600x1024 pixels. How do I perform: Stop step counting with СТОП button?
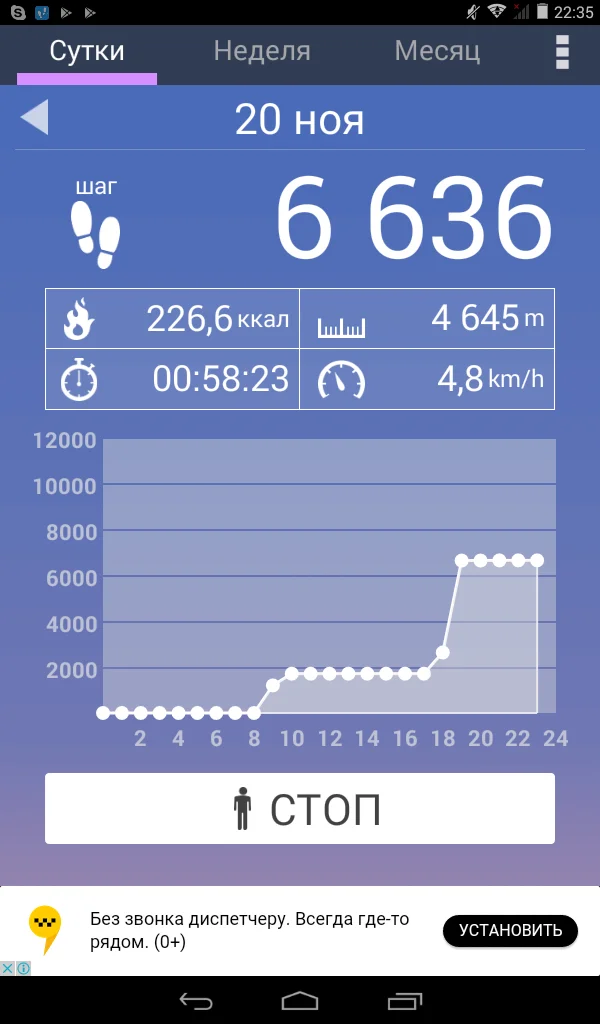pyautogui.click(x=300, y=808)
